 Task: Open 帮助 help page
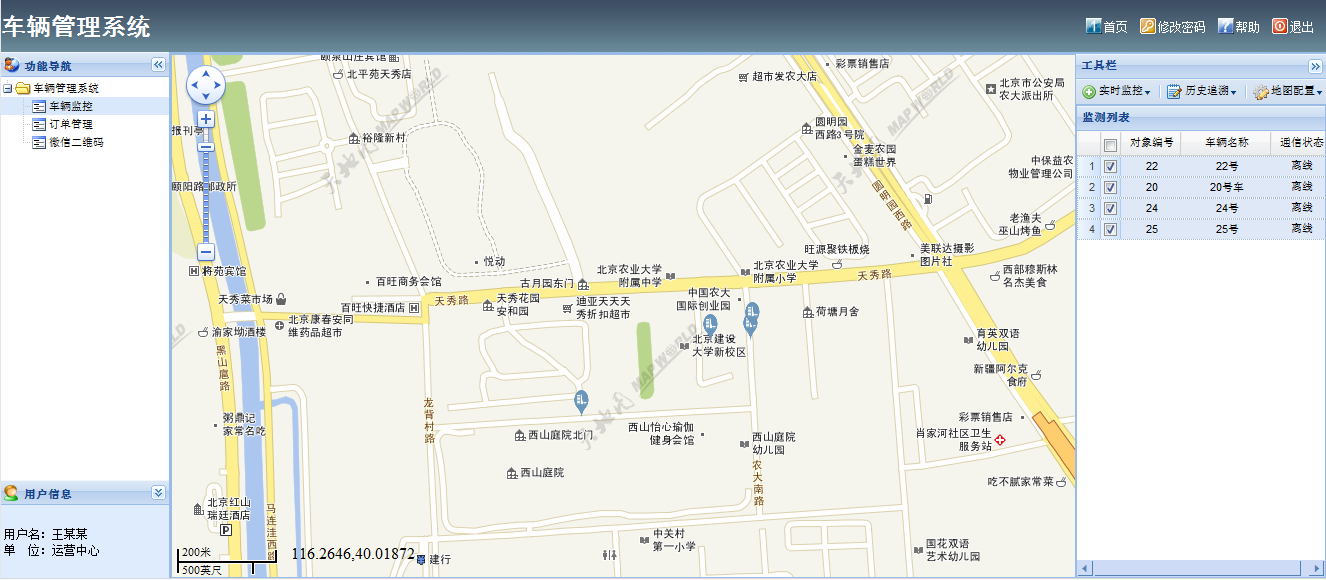click(1238, 27)
